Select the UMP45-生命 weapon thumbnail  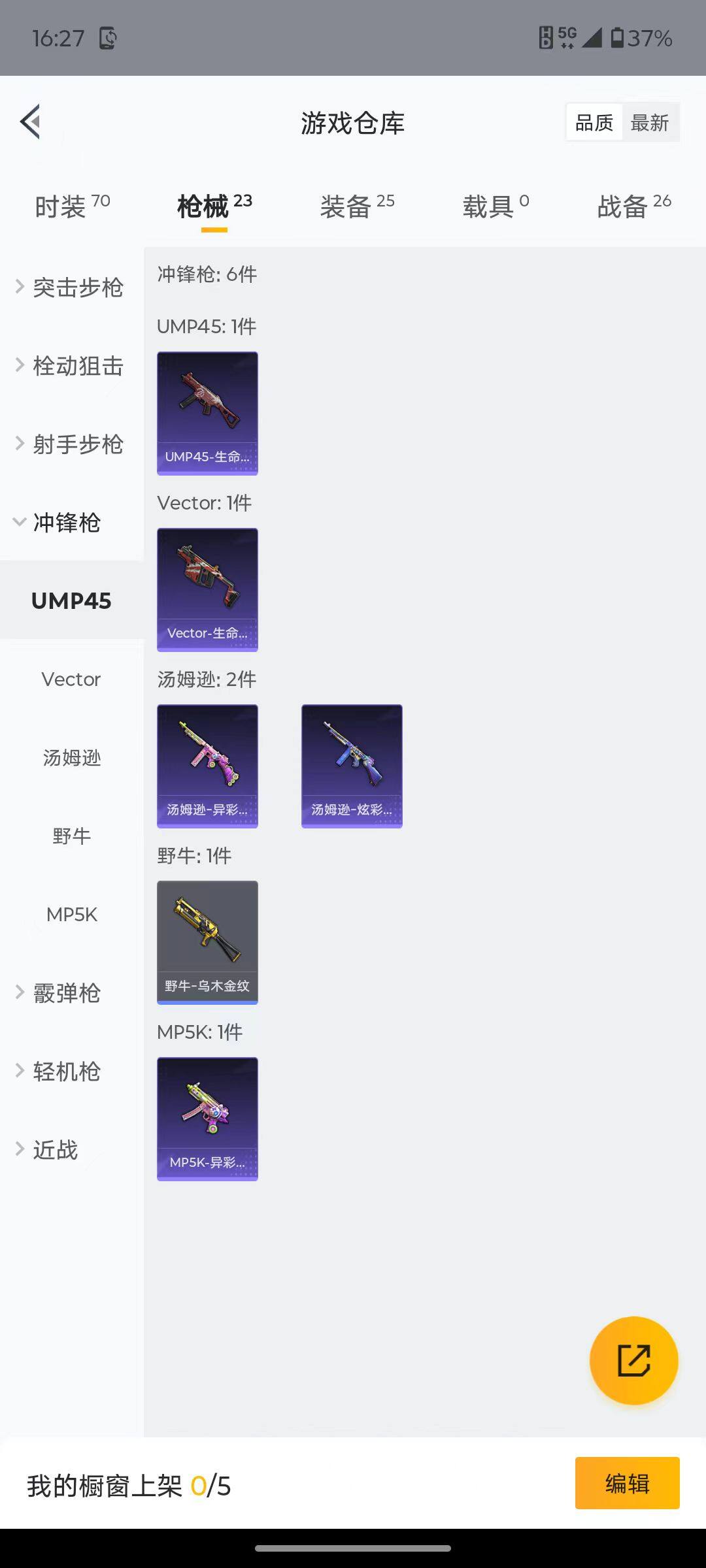click(207, 412)
